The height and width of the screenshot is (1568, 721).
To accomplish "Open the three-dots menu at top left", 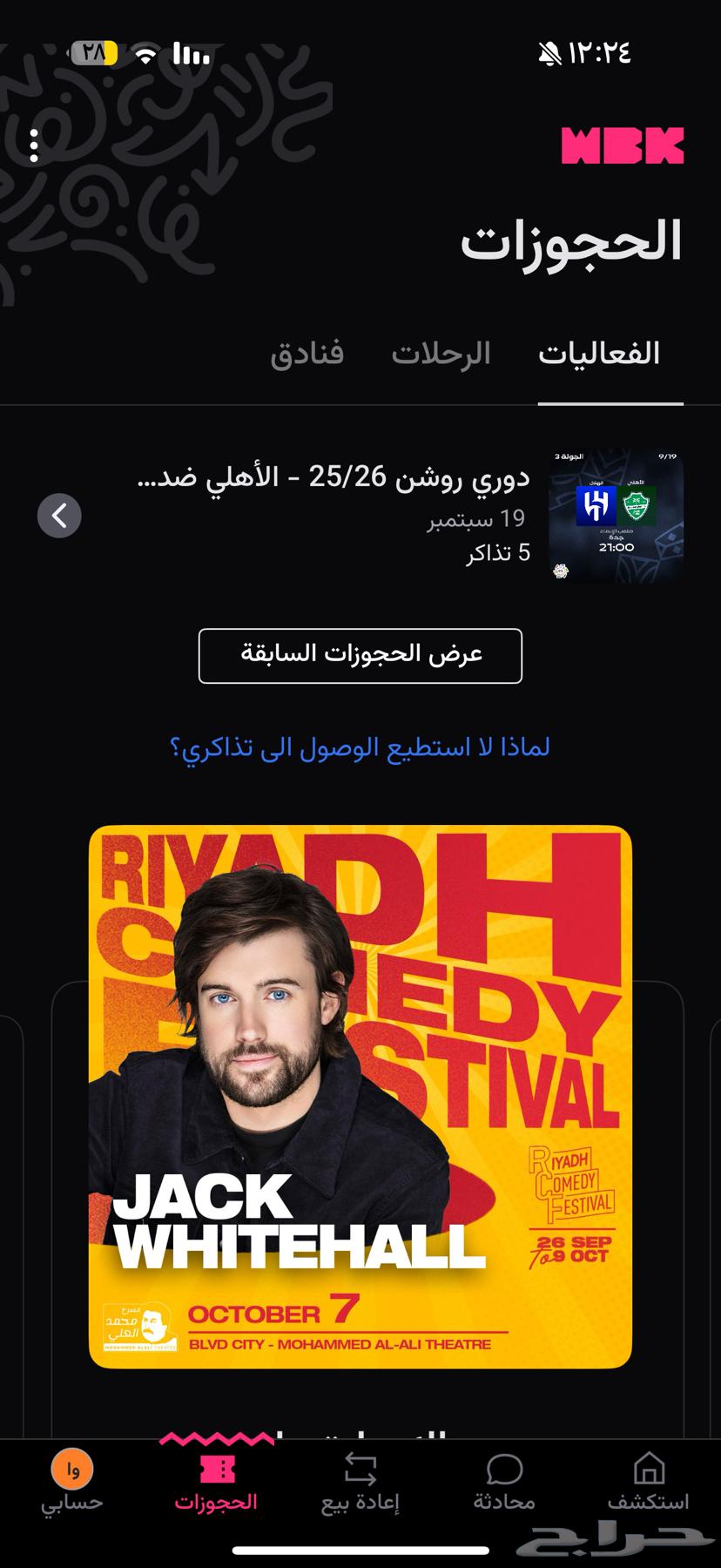I will 35,144.
